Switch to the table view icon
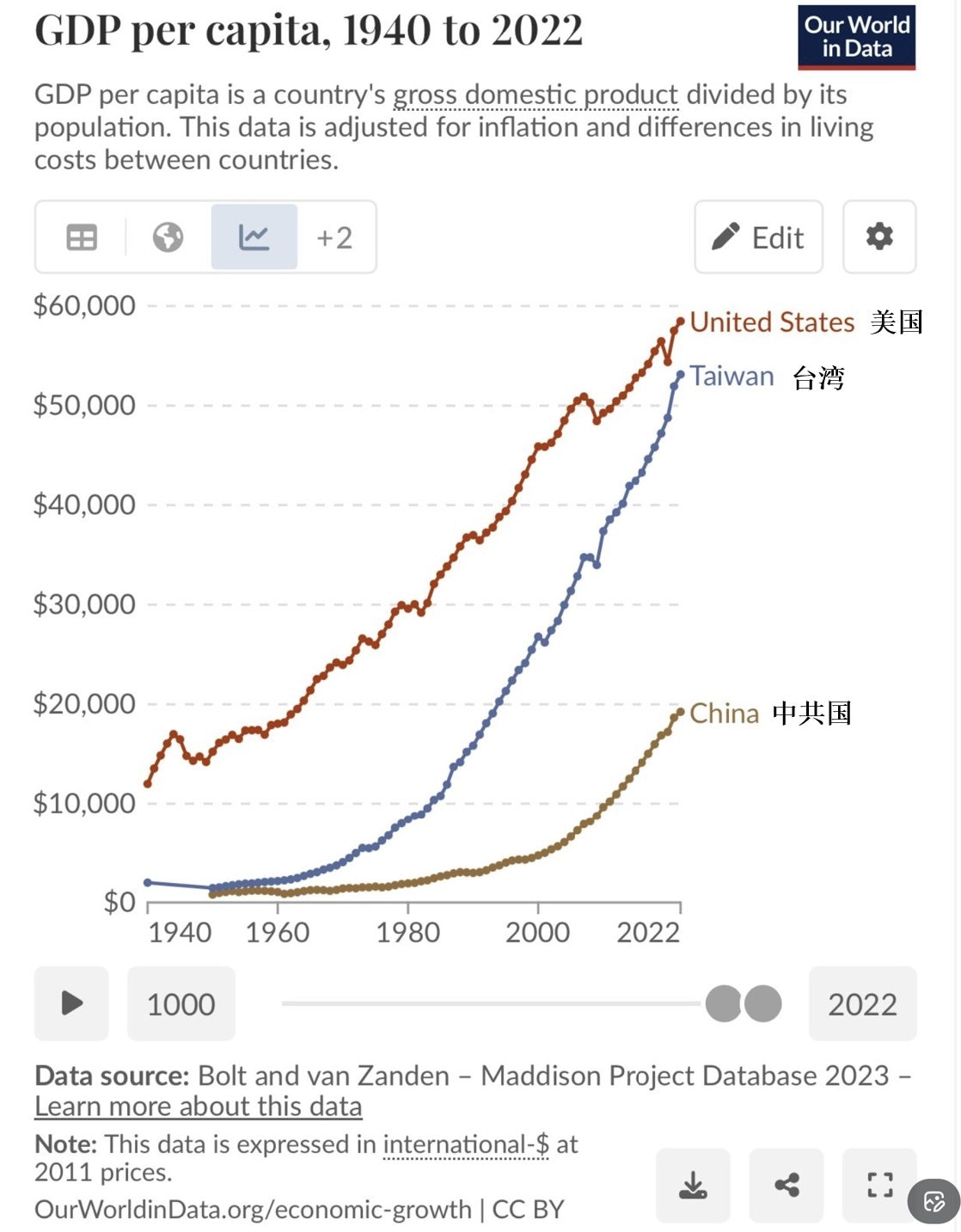 pos(81,236)
